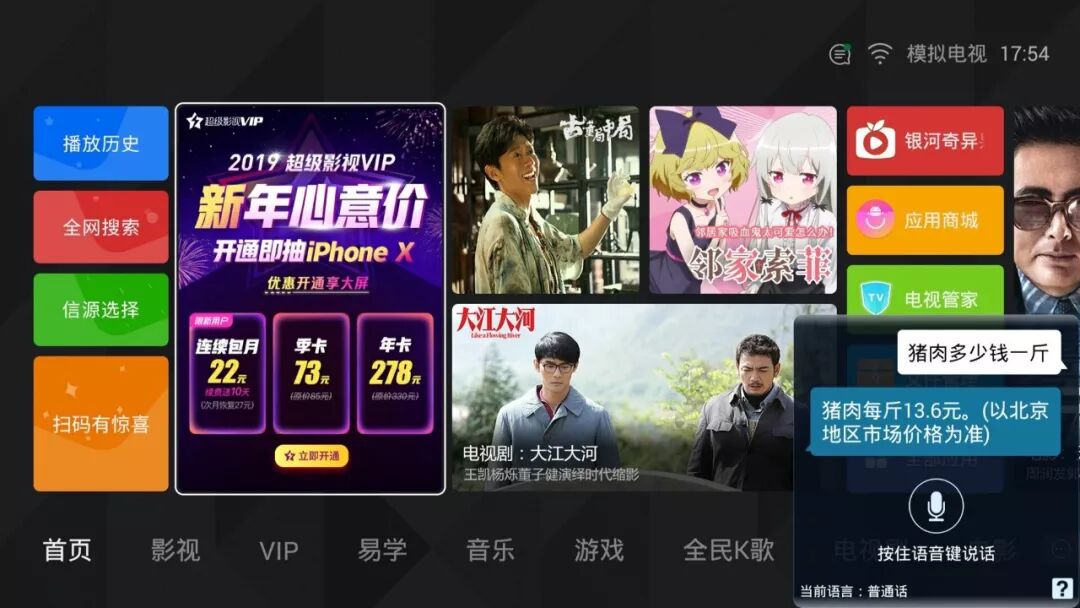Open the voice assistant help question mark
1080x608 pixels.
tap(1061, 588)
